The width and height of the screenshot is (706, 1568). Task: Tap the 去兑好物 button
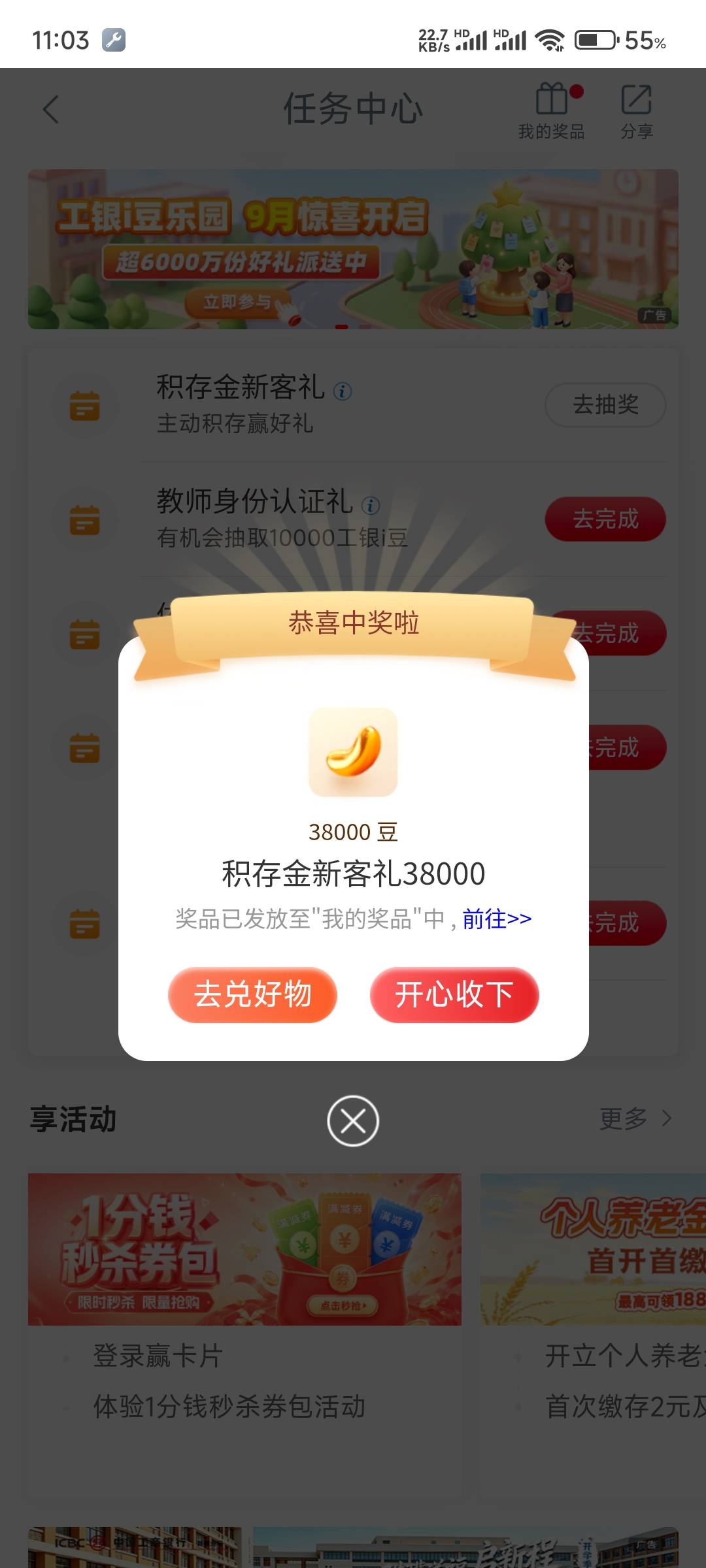[x=252, y=994]
